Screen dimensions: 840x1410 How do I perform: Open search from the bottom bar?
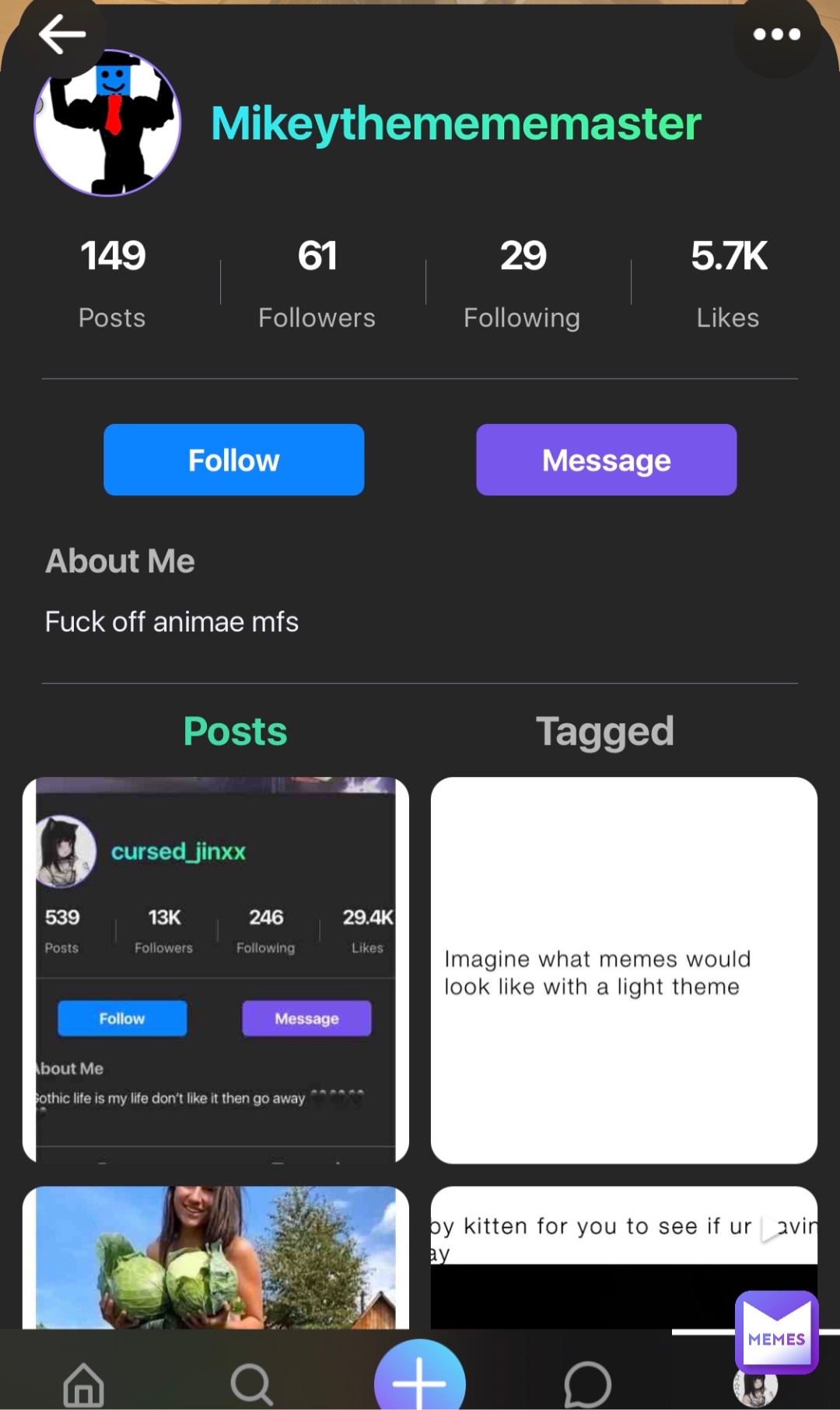point(251,1384)
